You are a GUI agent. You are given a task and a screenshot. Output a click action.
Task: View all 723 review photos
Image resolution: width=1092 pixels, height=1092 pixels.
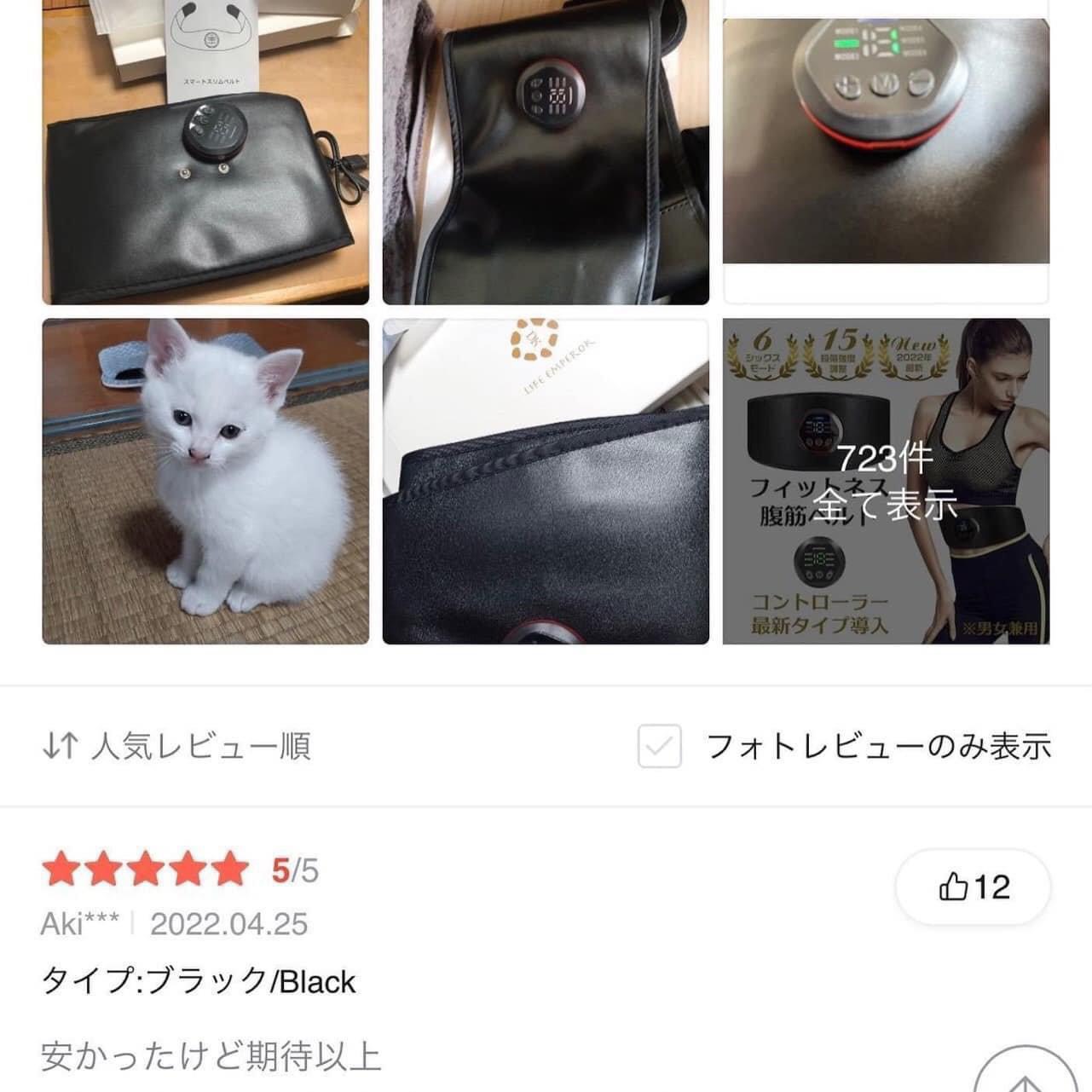click(886, 482)
